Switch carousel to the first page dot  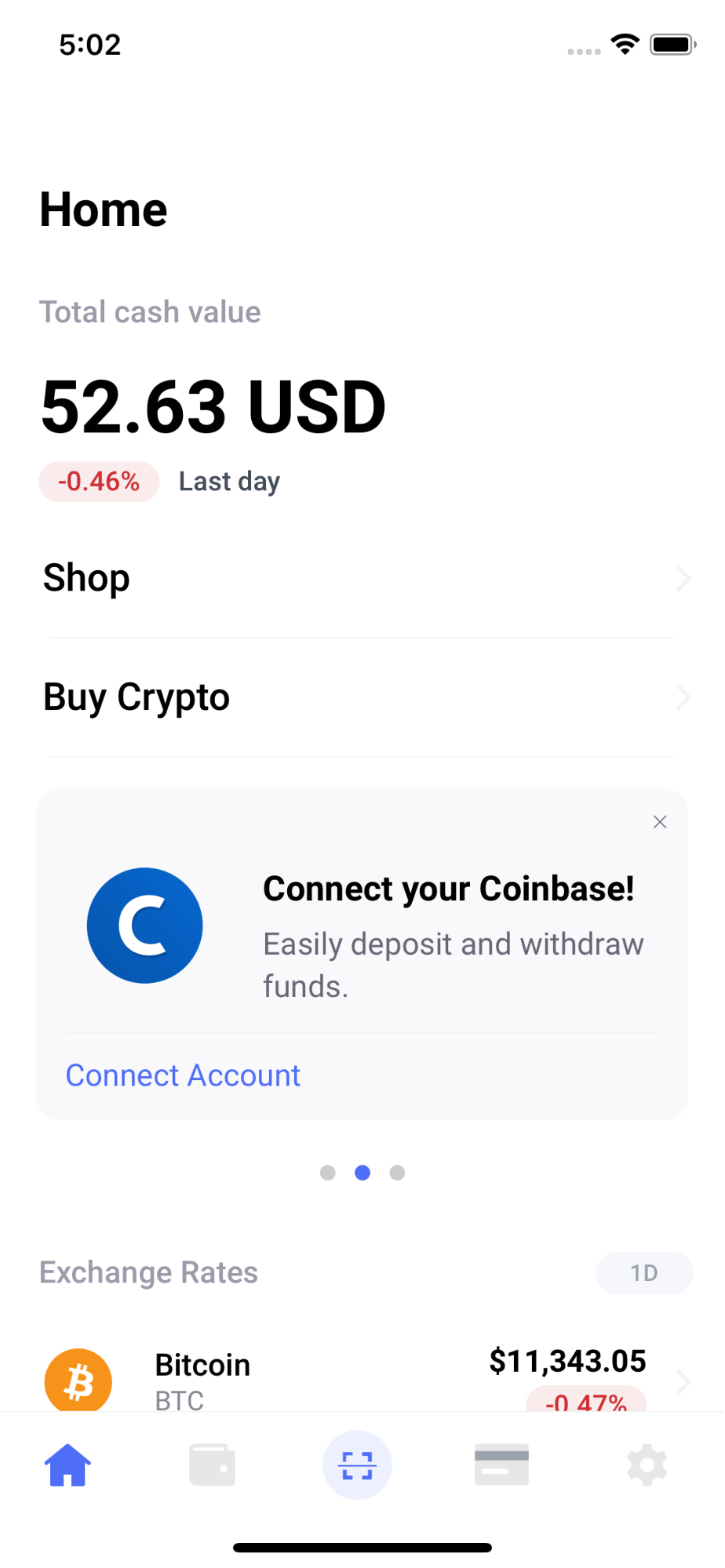click(x=327, y=1172)
